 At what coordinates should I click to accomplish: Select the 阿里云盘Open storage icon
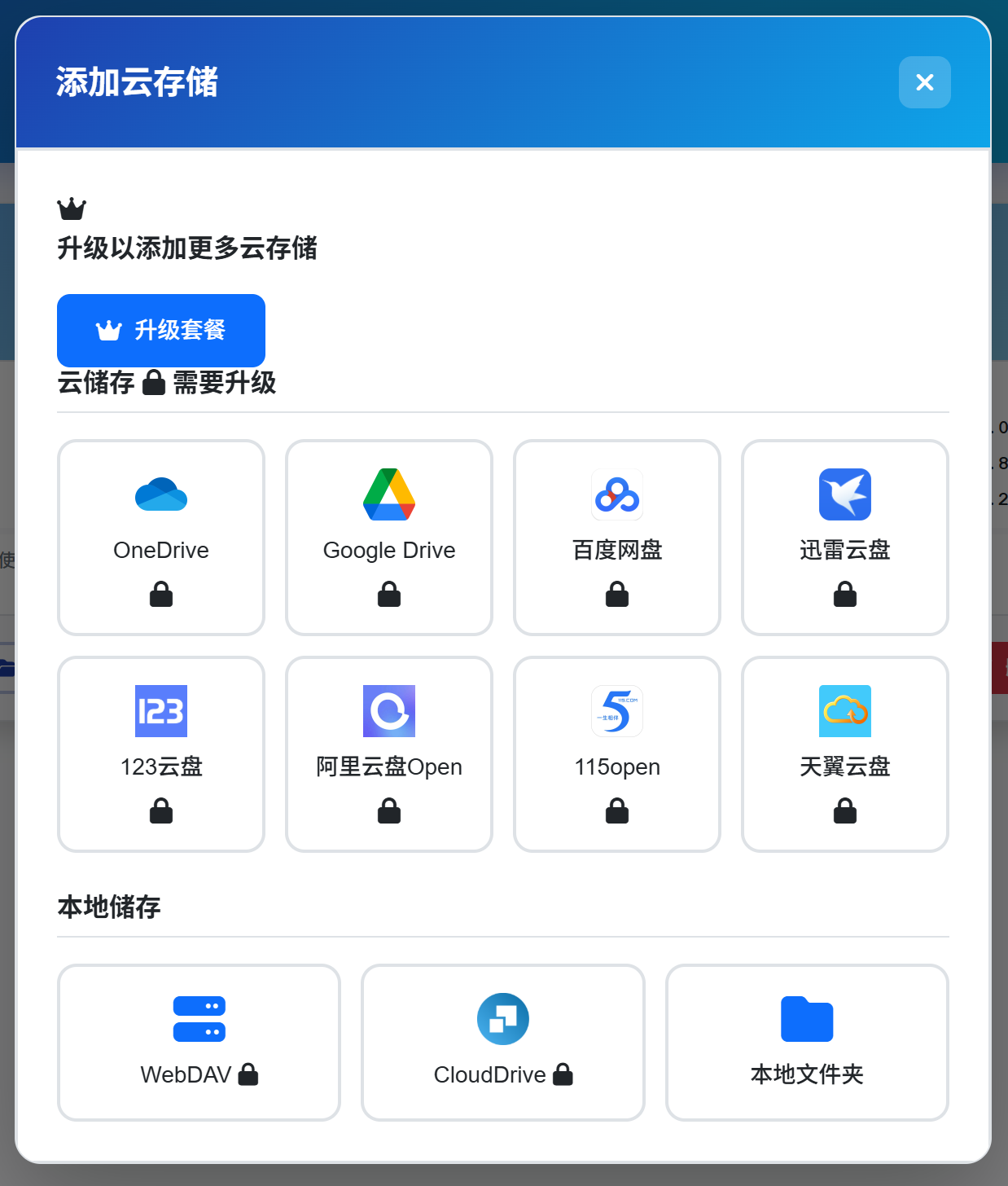click(388, 711)
